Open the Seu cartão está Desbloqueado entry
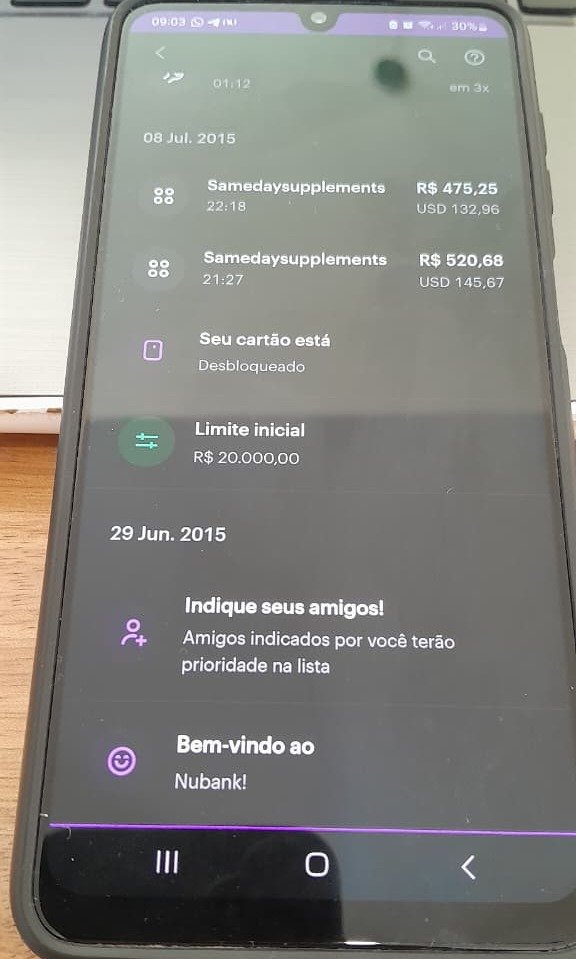Screen dimensions: 576x959 coord(318,352)
